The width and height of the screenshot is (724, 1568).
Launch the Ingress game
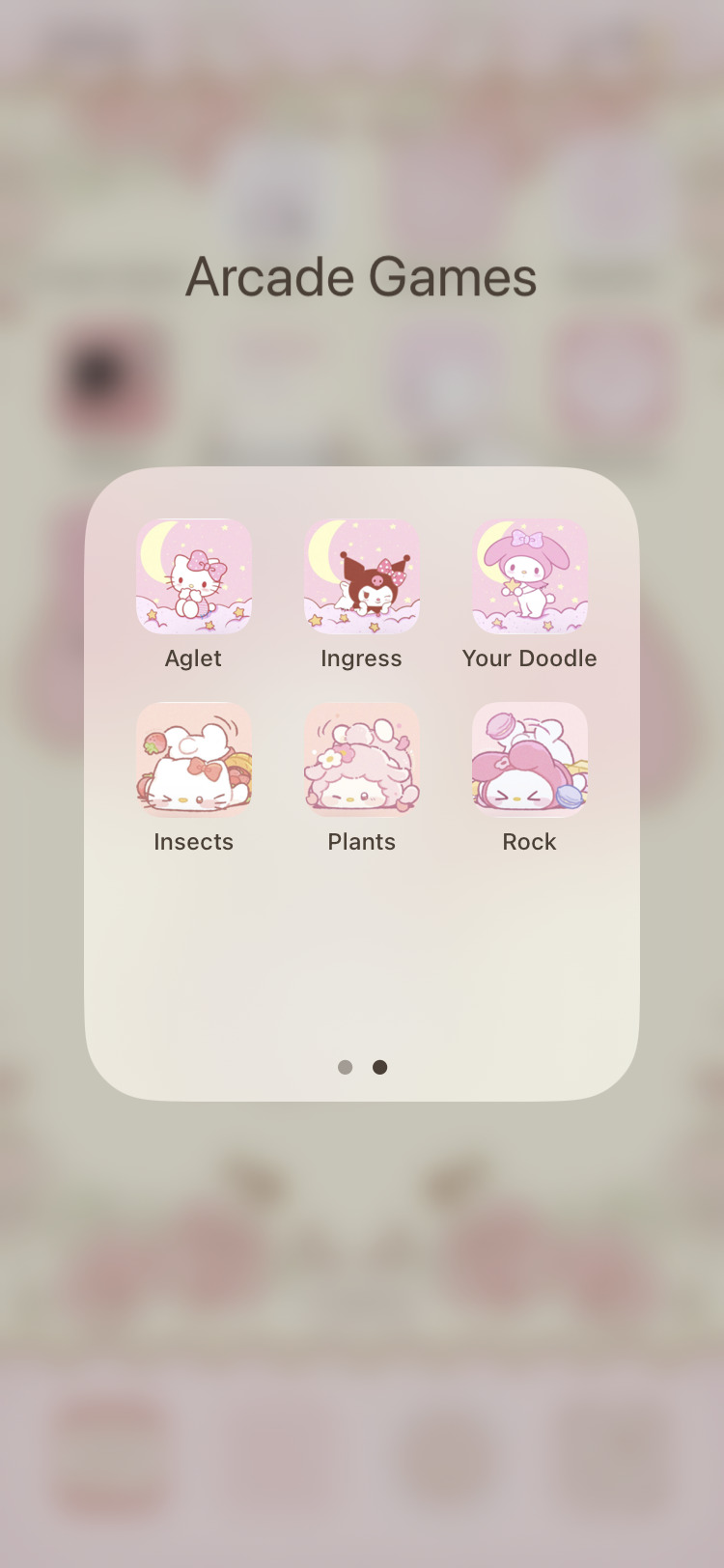coord(362,576)
